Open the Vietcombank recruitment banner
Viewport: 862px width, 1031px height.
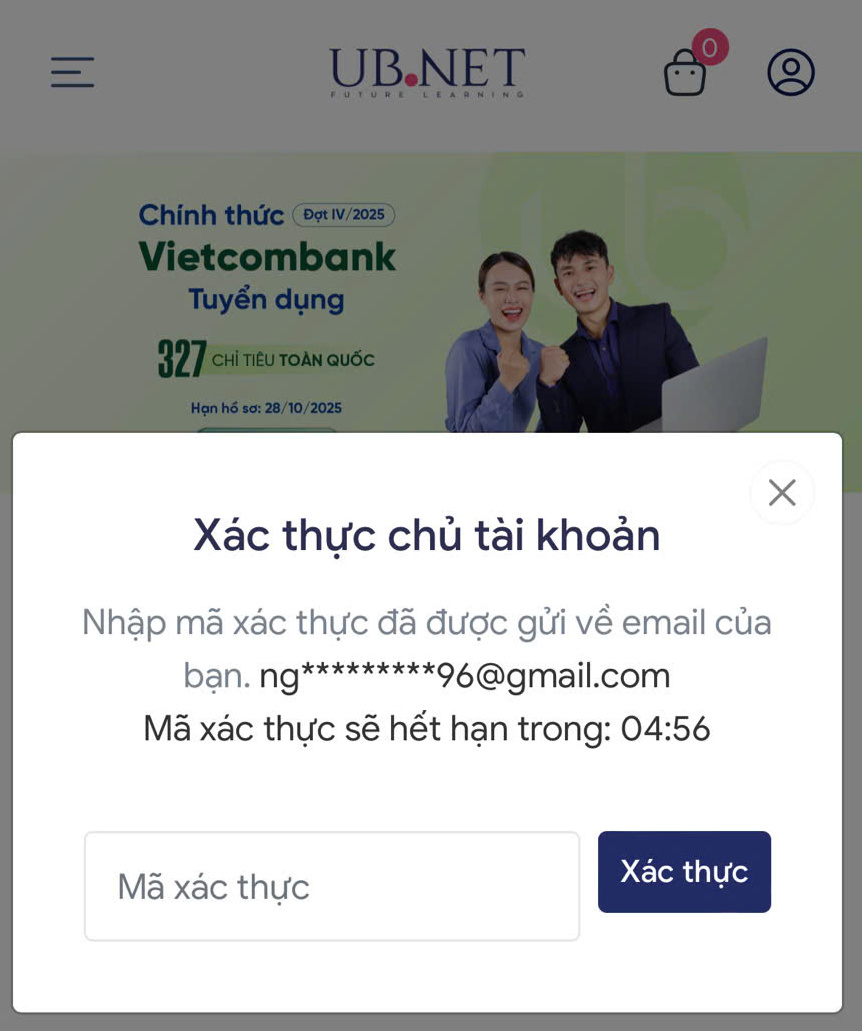(430, 300)
